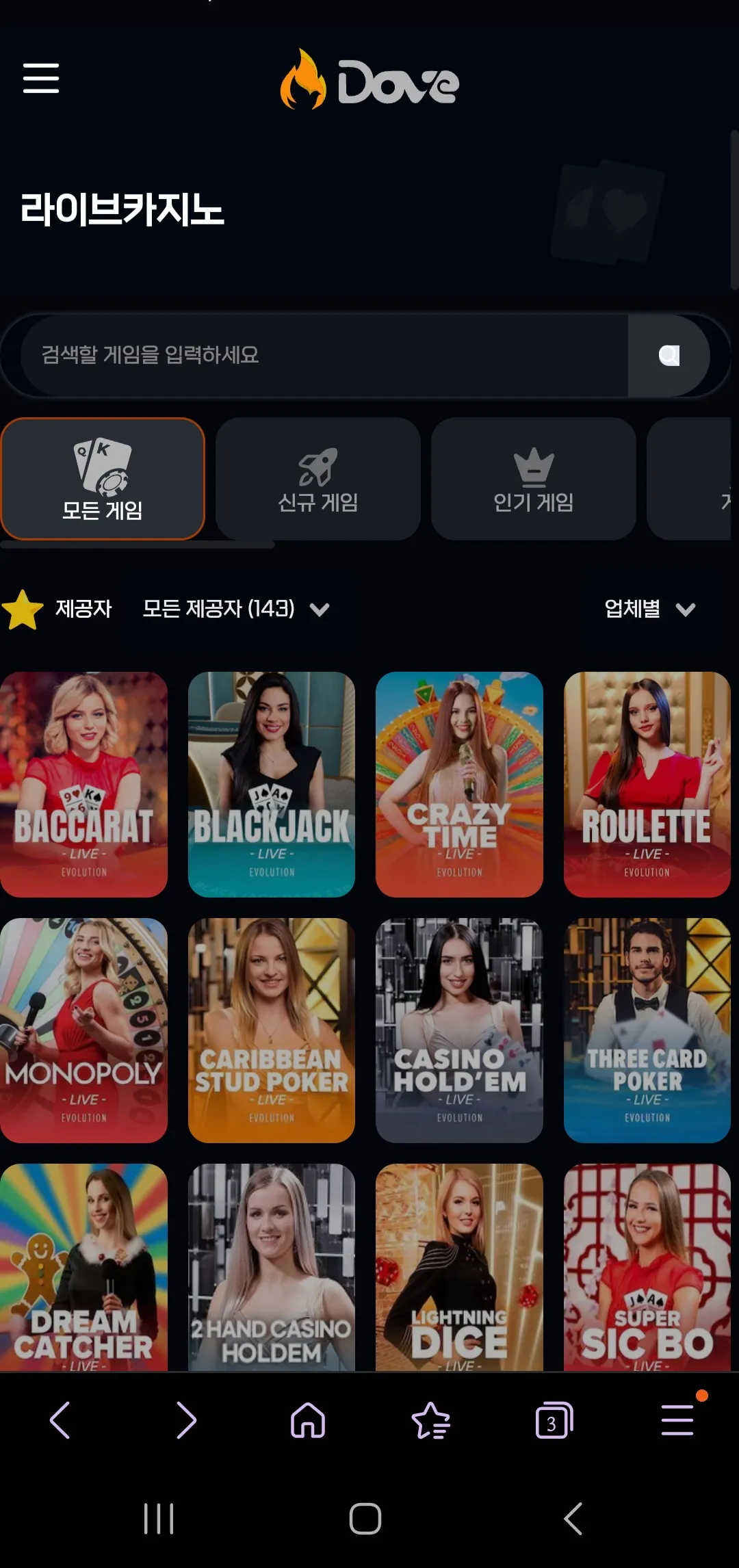The width and height of the screenshot is (739, 1568).
Task: Start the Roulette Live game
Action: tap(647, 784)
